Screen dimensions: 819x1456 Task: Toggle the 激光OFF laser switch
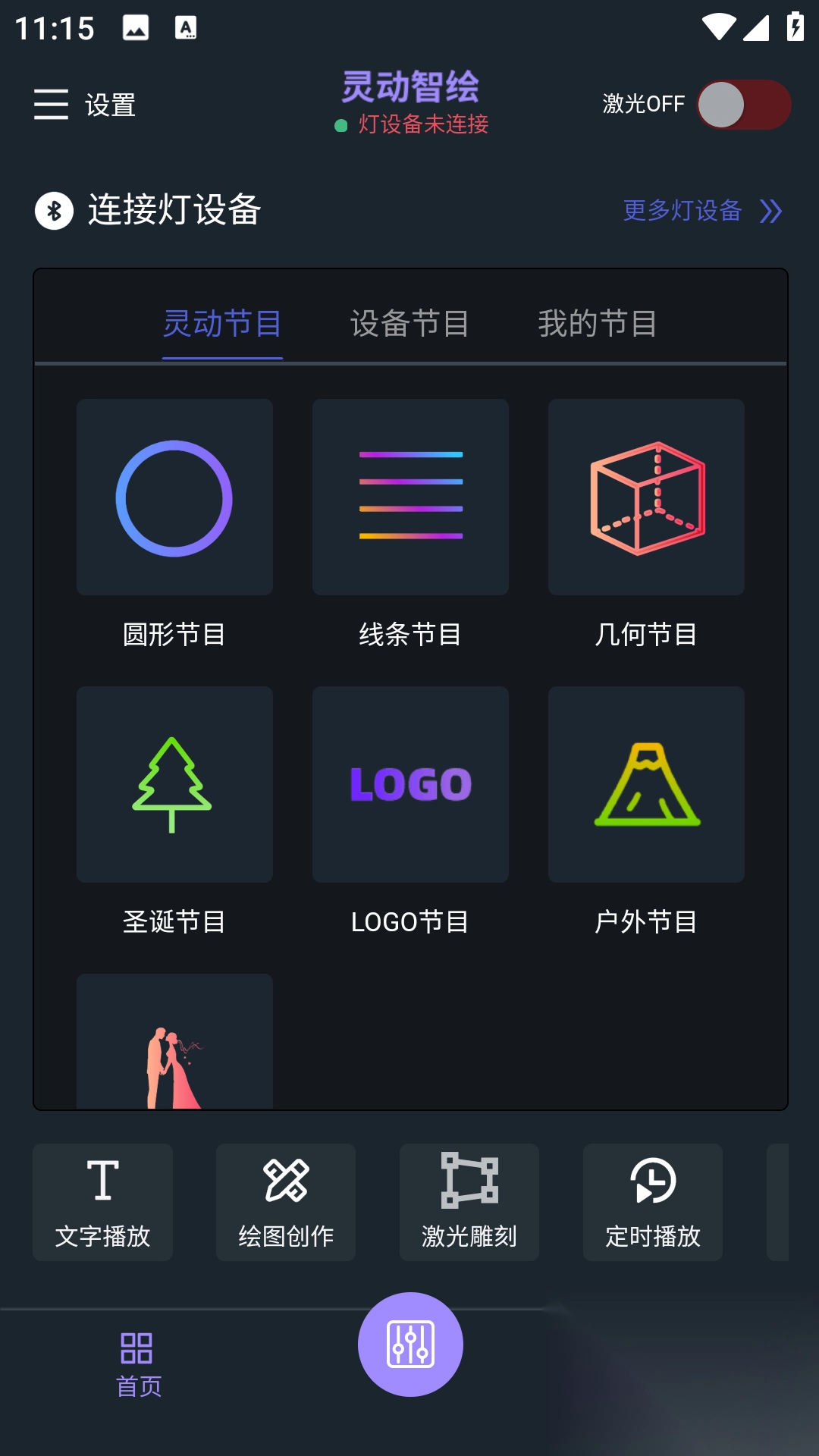click(x=743, y=105)
